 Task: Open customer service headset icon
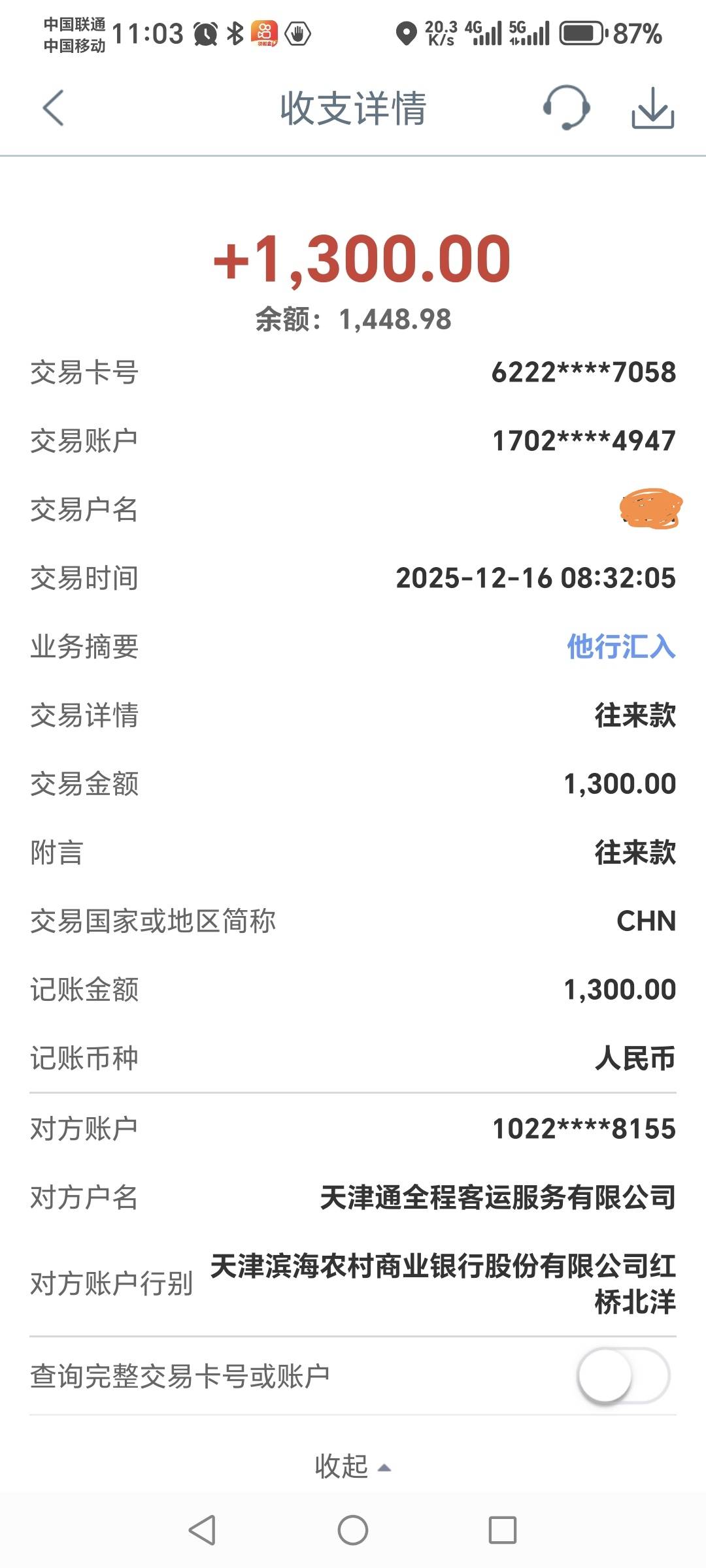coord(566,108)
